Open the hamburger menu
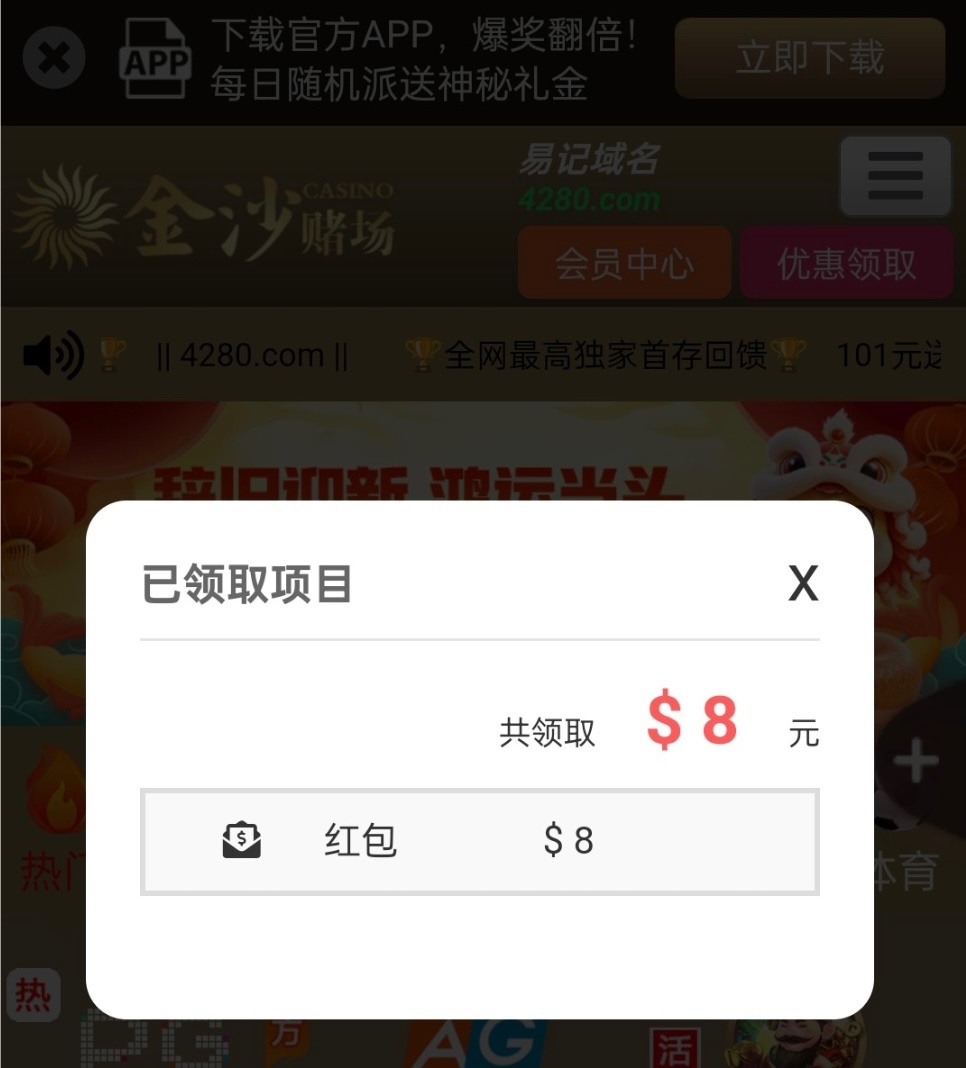This screenshot has width=966, height=1068. 895,177
